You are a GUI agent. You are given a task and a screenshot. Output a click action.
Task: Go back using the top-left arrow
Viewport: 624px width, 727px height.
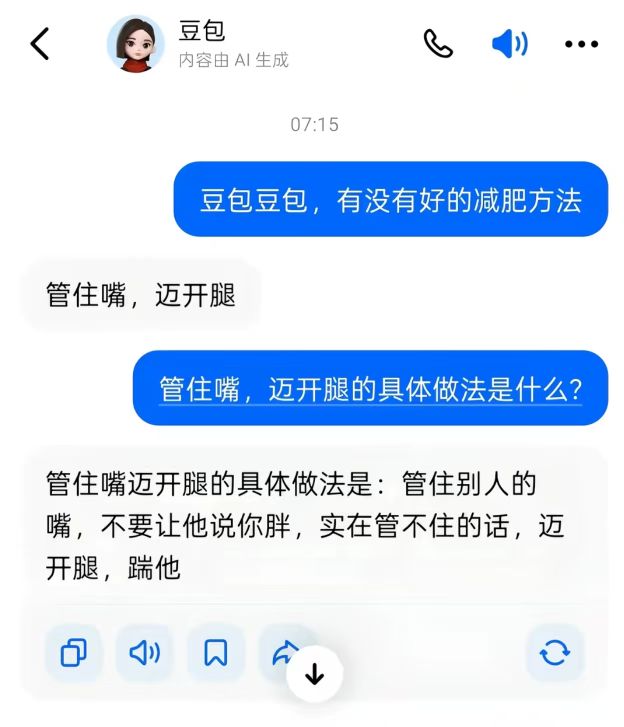[40, 44]
